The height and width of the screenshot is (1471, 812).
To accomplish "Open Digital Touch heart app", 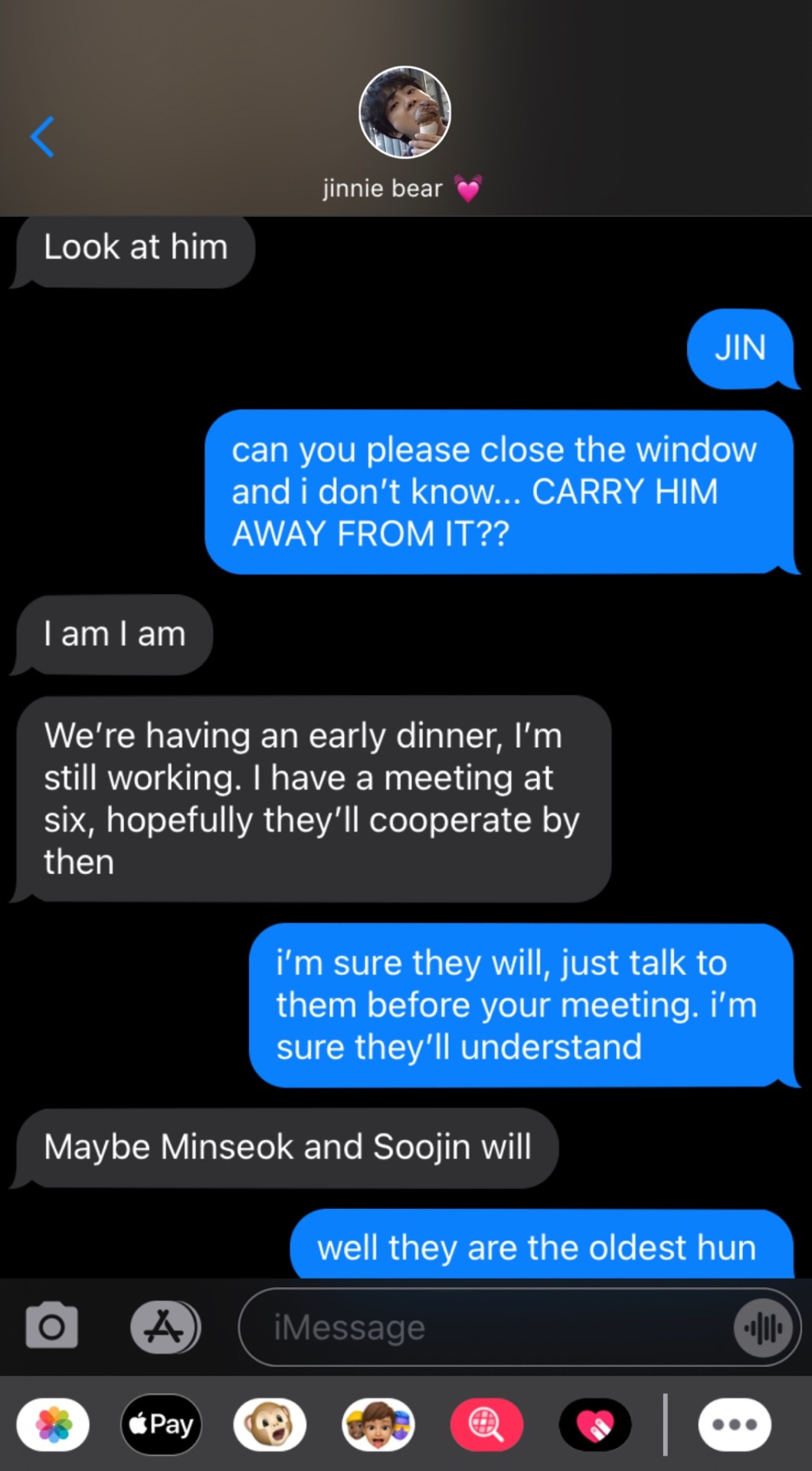I will tap(595, 1425).
